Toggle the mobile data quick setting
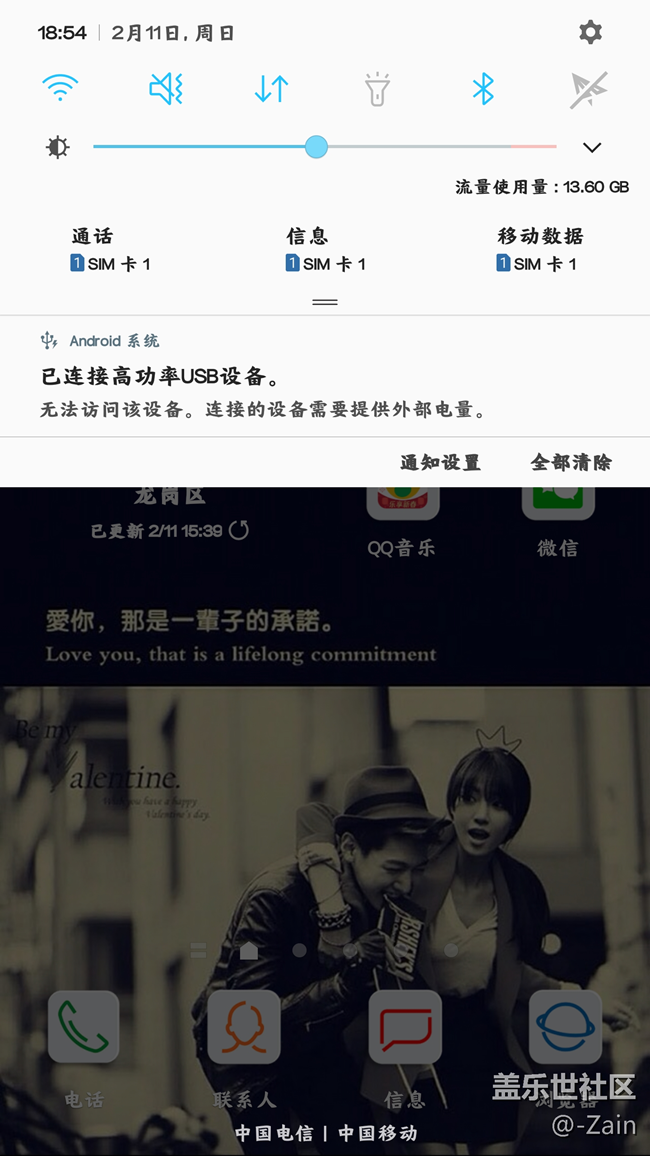The image size is (650, 1156). click(x=271, y=89)
